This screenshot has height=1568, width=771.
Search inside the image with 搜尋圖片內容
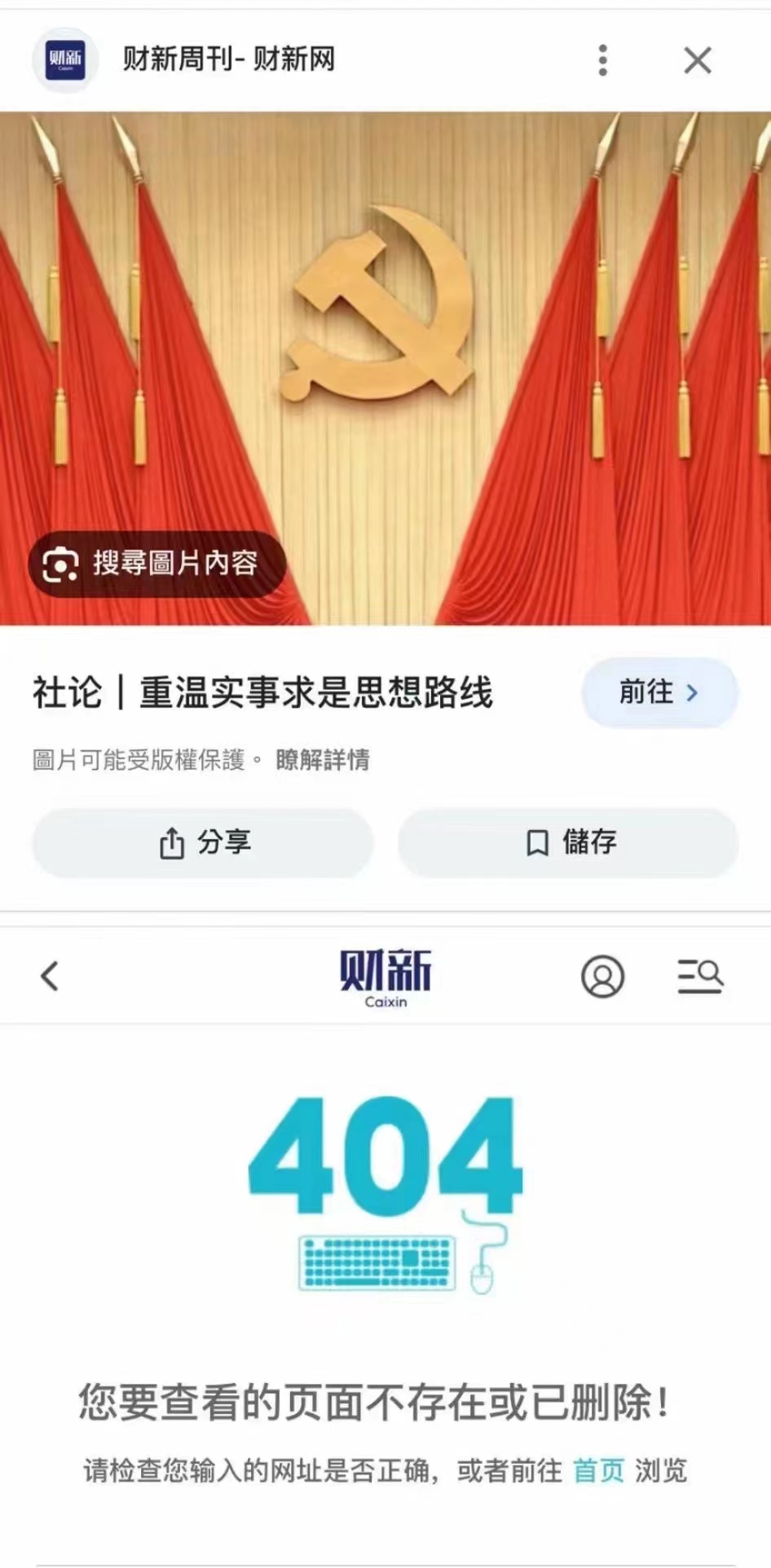click(156, 564)
